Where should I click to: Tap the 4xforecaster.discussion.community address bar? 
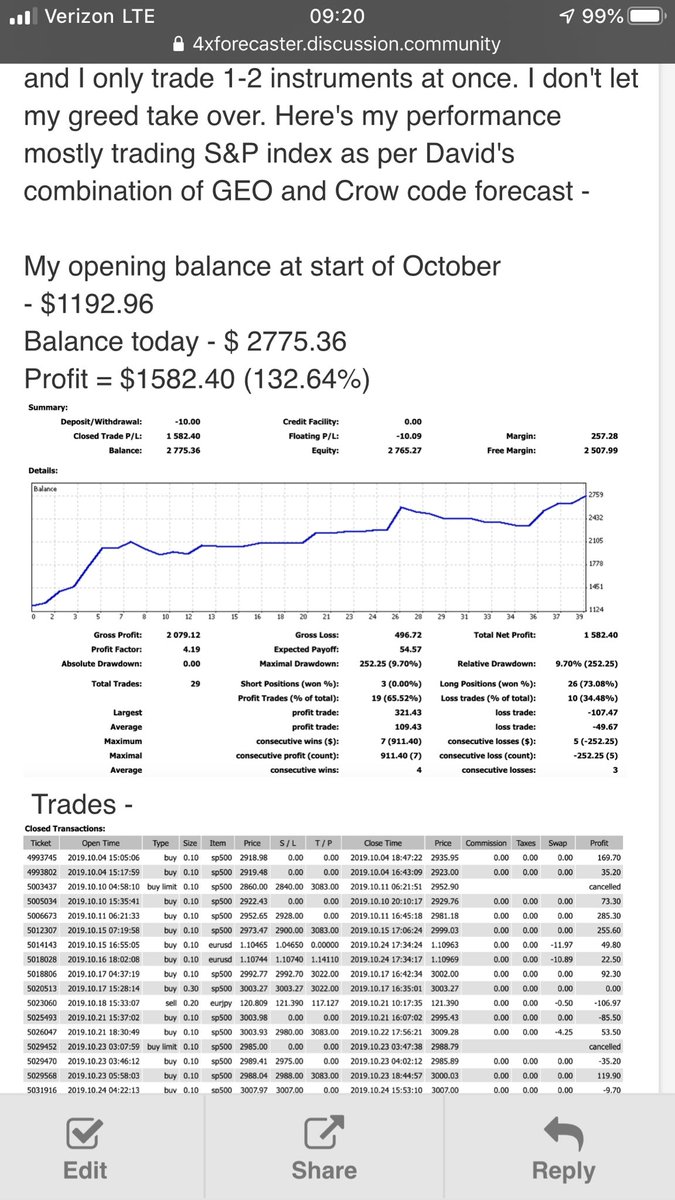pos(337,43)
